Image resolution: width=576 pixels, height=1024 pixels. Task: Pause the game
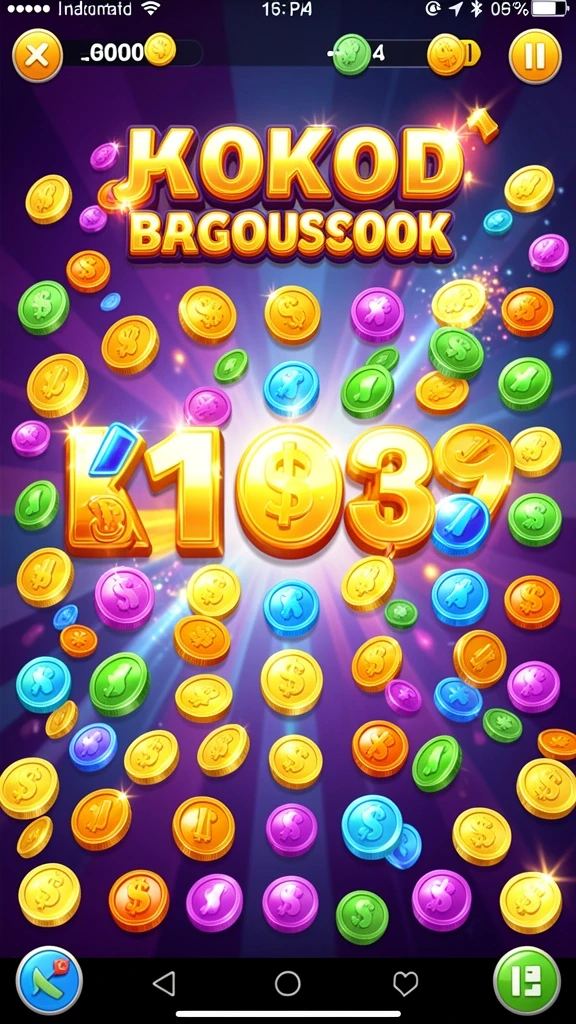tap(535, 56)
